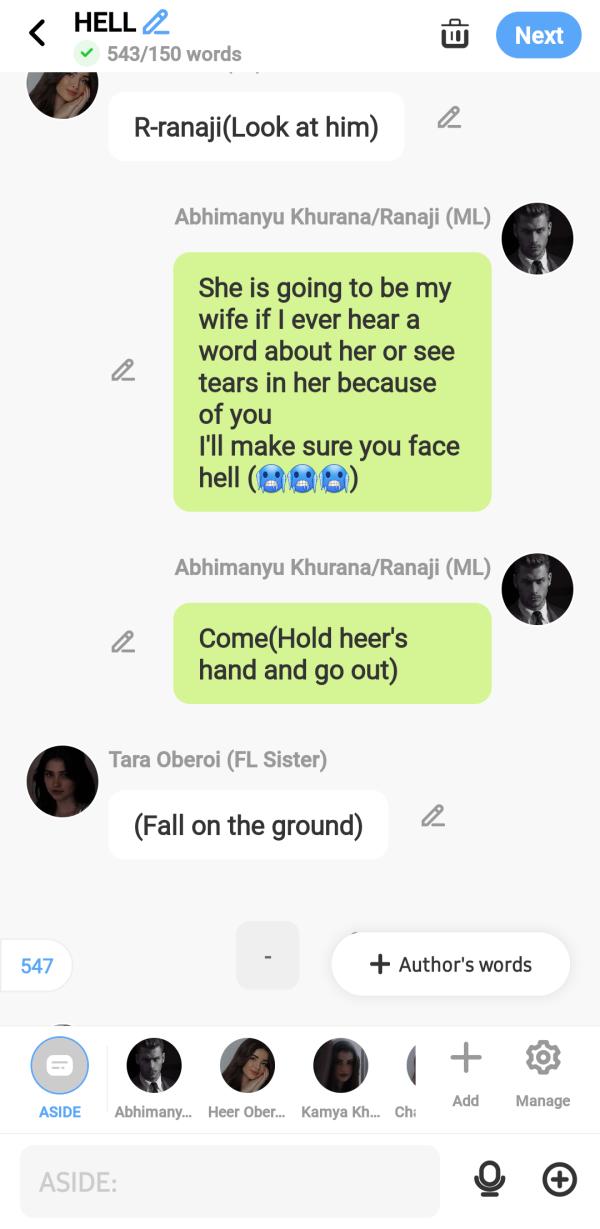The width and height of the screenshot is (600, 1229).
Task: Pick Kamya Kh... as the speaker
Action: point(340,1074)
